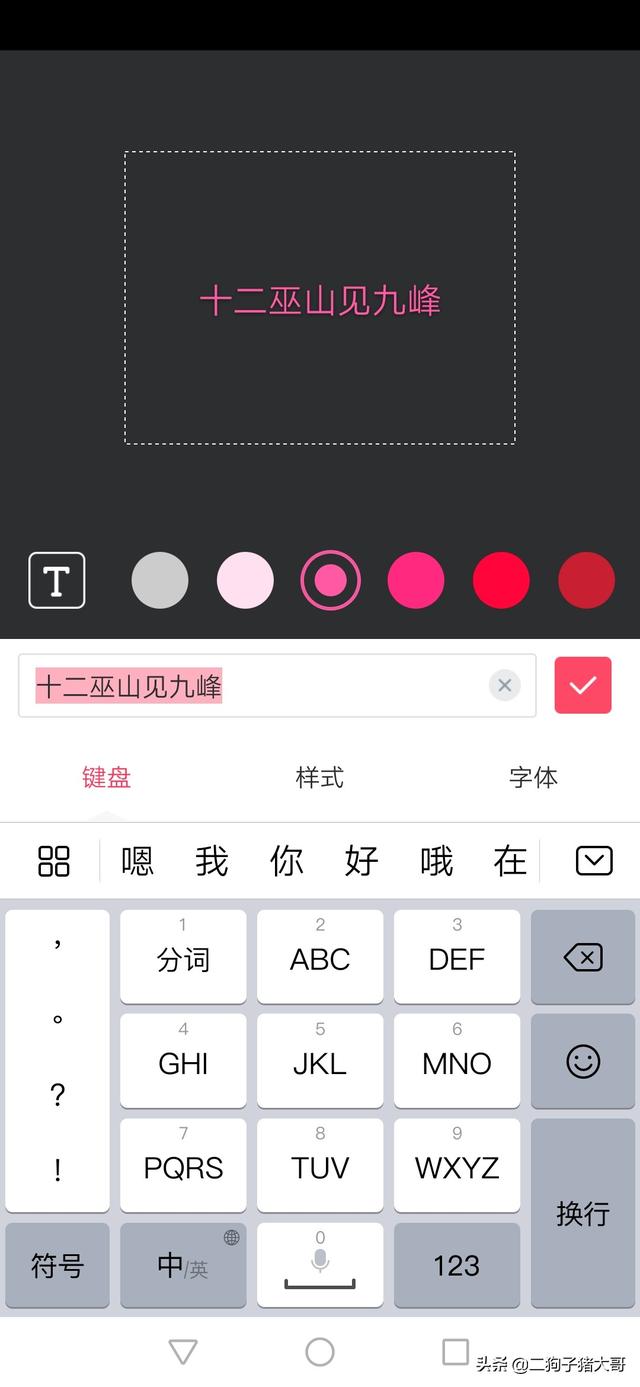
Task: Hit the keyboard backspace key
Action: tap(583, 958)
